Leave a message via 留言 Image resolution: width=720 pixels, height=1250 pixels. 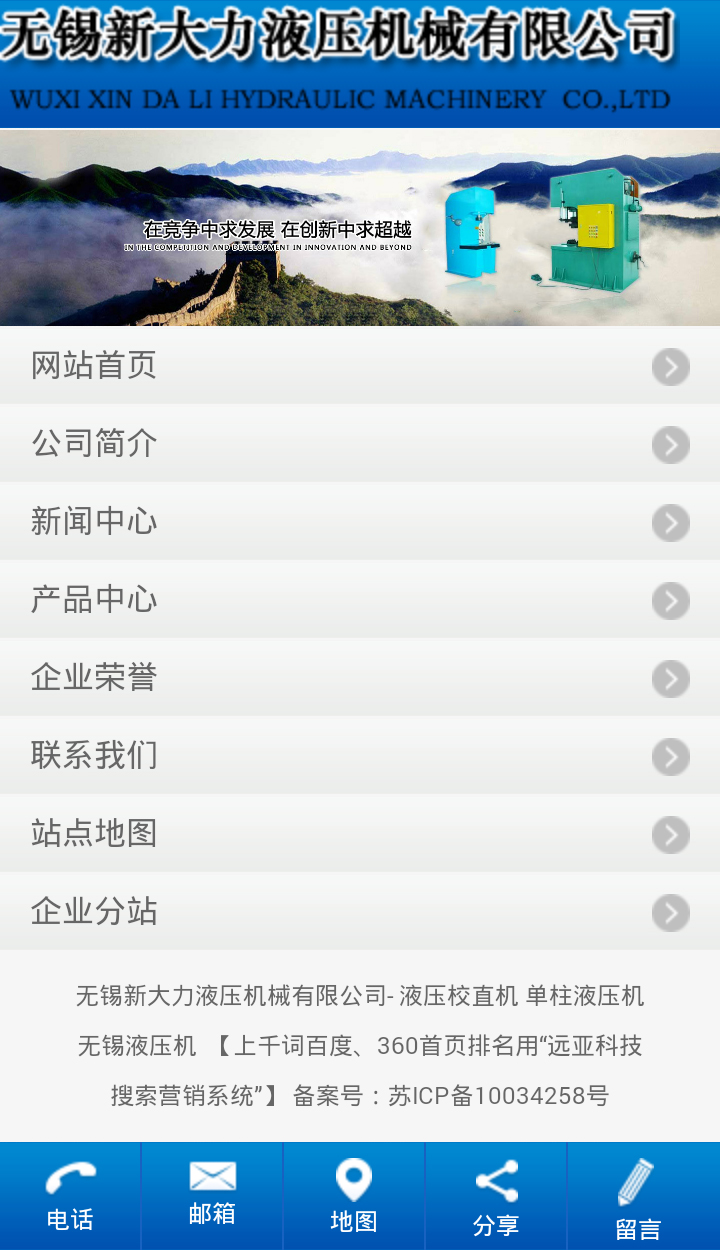pos(638,1196)
